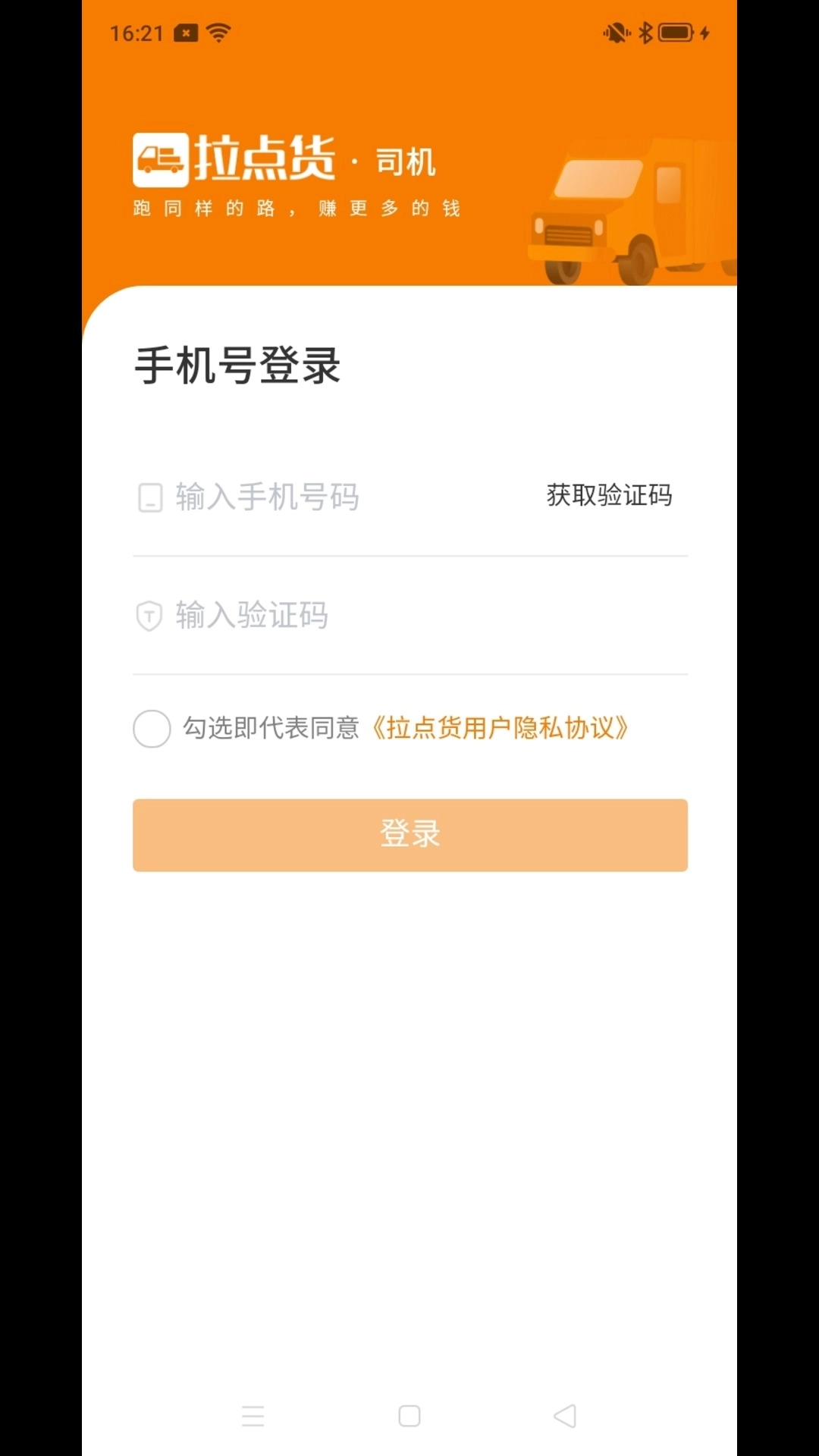
Task: Check the agreement consent circle
Action: tap(152, 729)
